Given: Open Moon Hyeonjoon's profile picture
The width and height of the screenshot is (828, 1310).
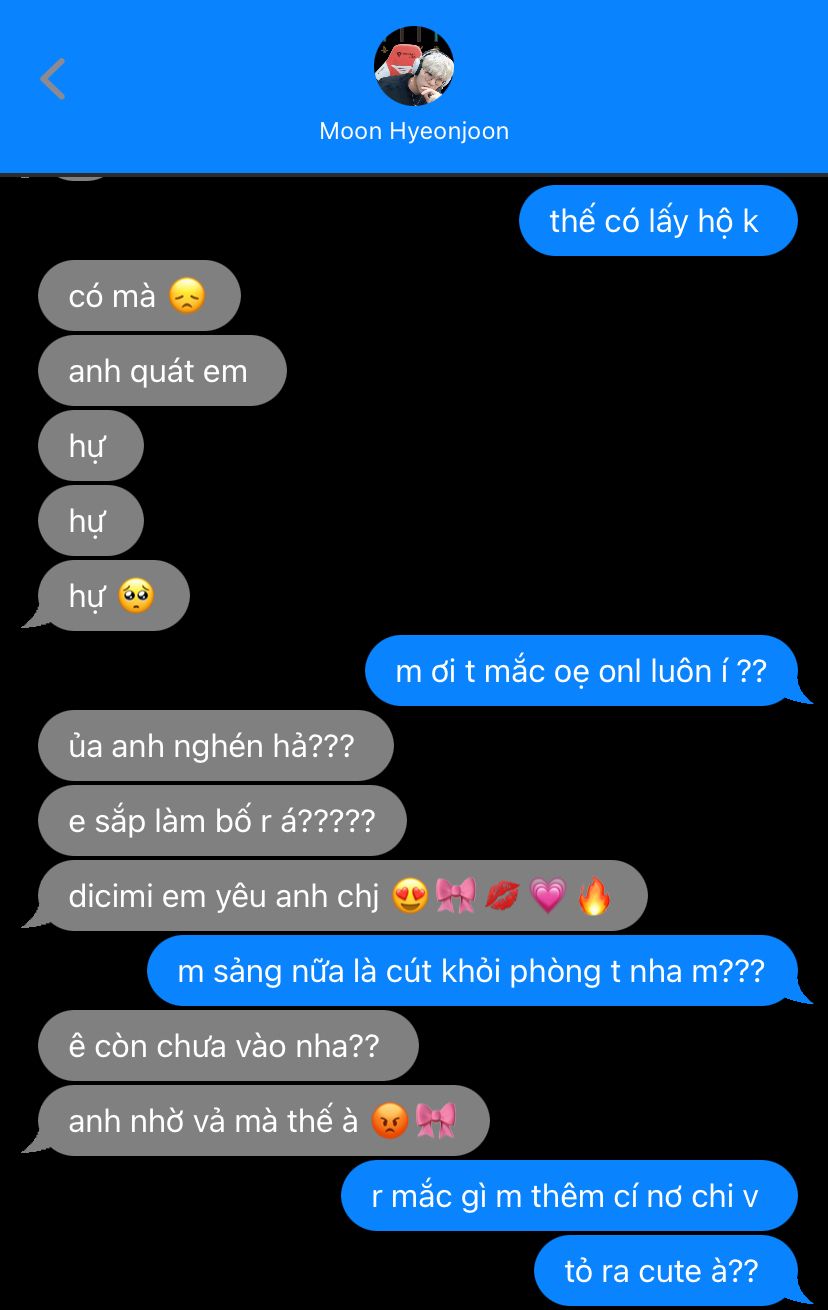Looking at the screenshot, I should (414, 66).
